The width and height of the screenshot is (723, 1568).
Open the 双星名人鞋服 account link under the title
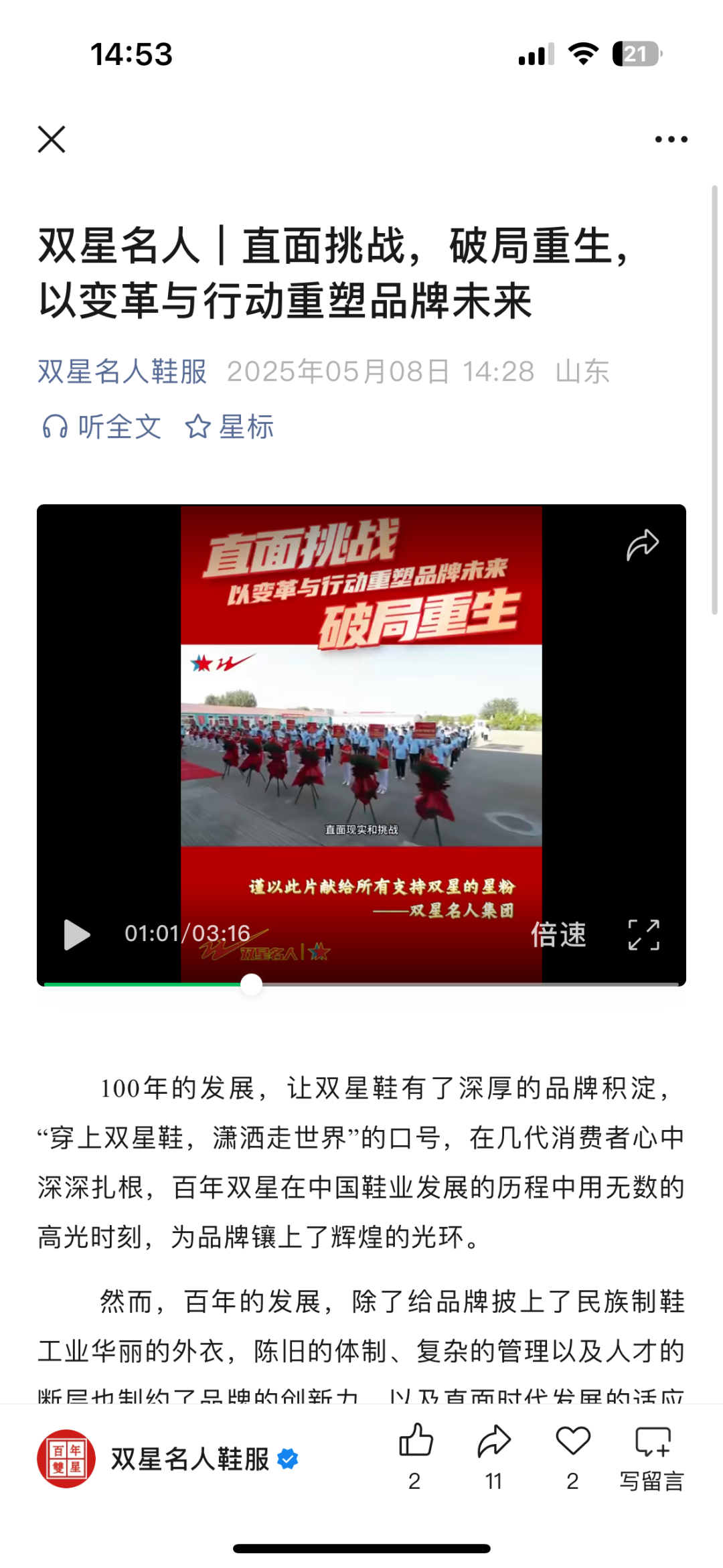(122, 372)
